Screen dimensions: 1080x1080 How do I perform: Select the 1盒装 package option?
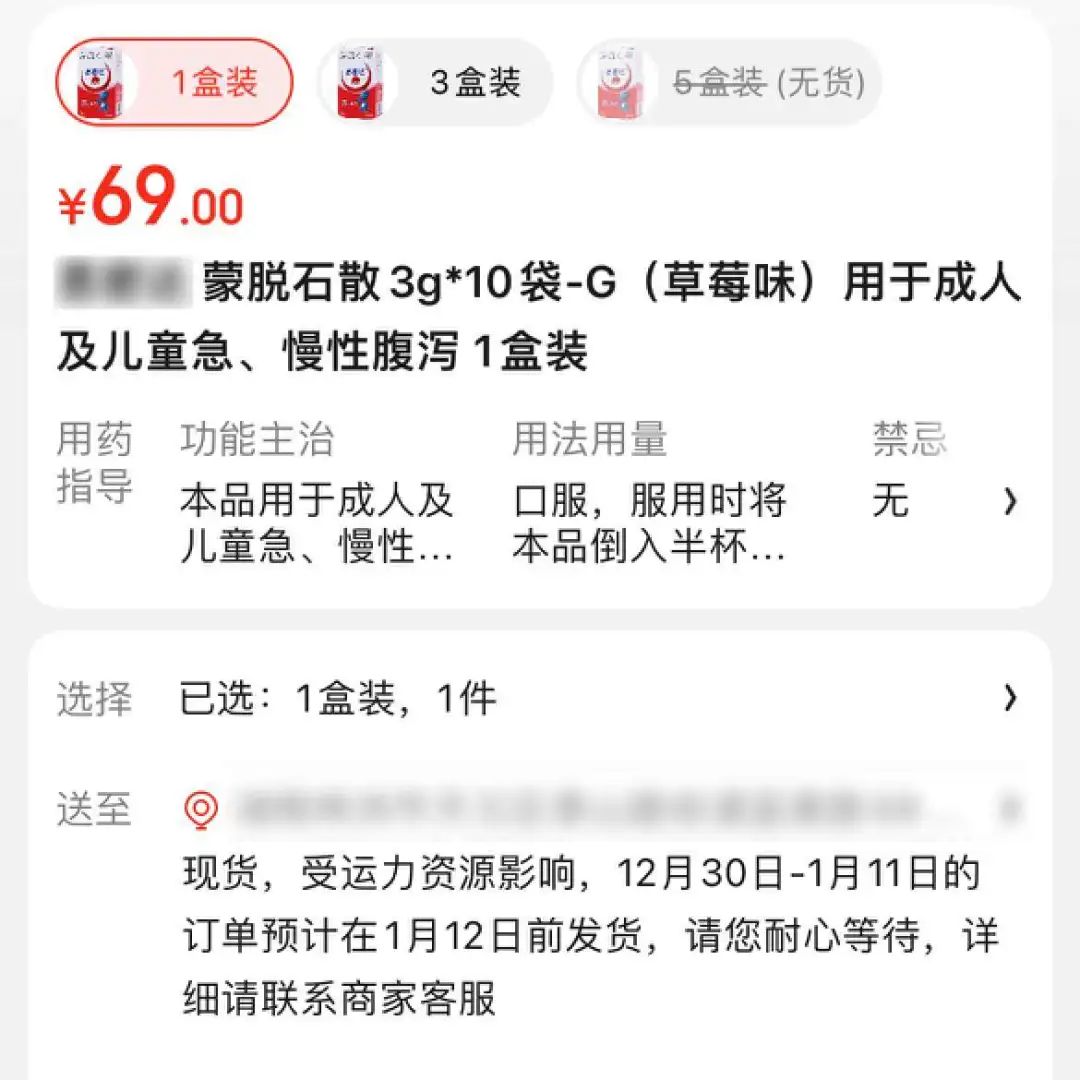coord(174,83)
